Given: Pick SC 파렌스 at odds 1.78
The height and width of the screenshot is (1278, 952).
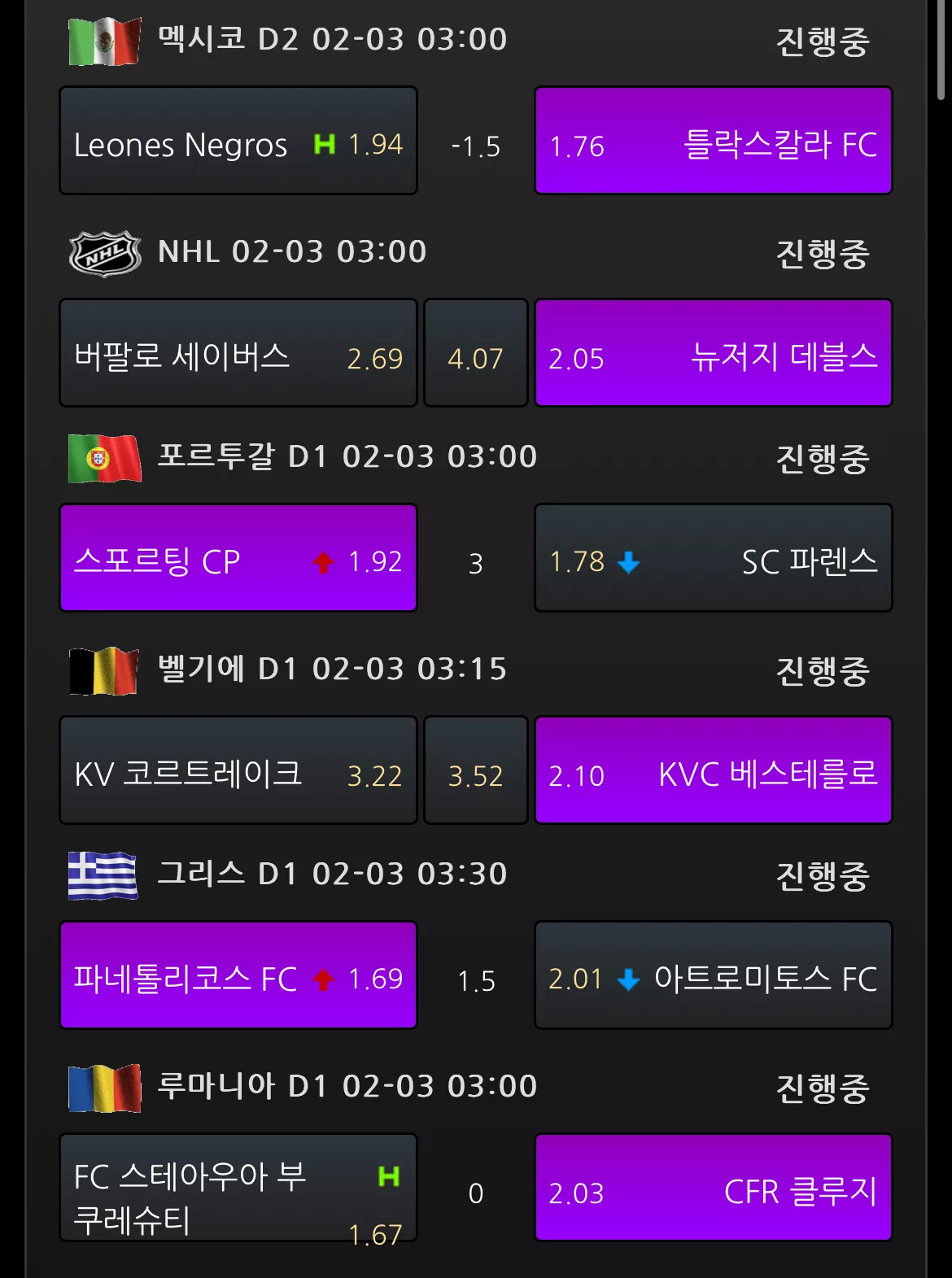Looking at the screenshot, I should click(x=714, y=558).
